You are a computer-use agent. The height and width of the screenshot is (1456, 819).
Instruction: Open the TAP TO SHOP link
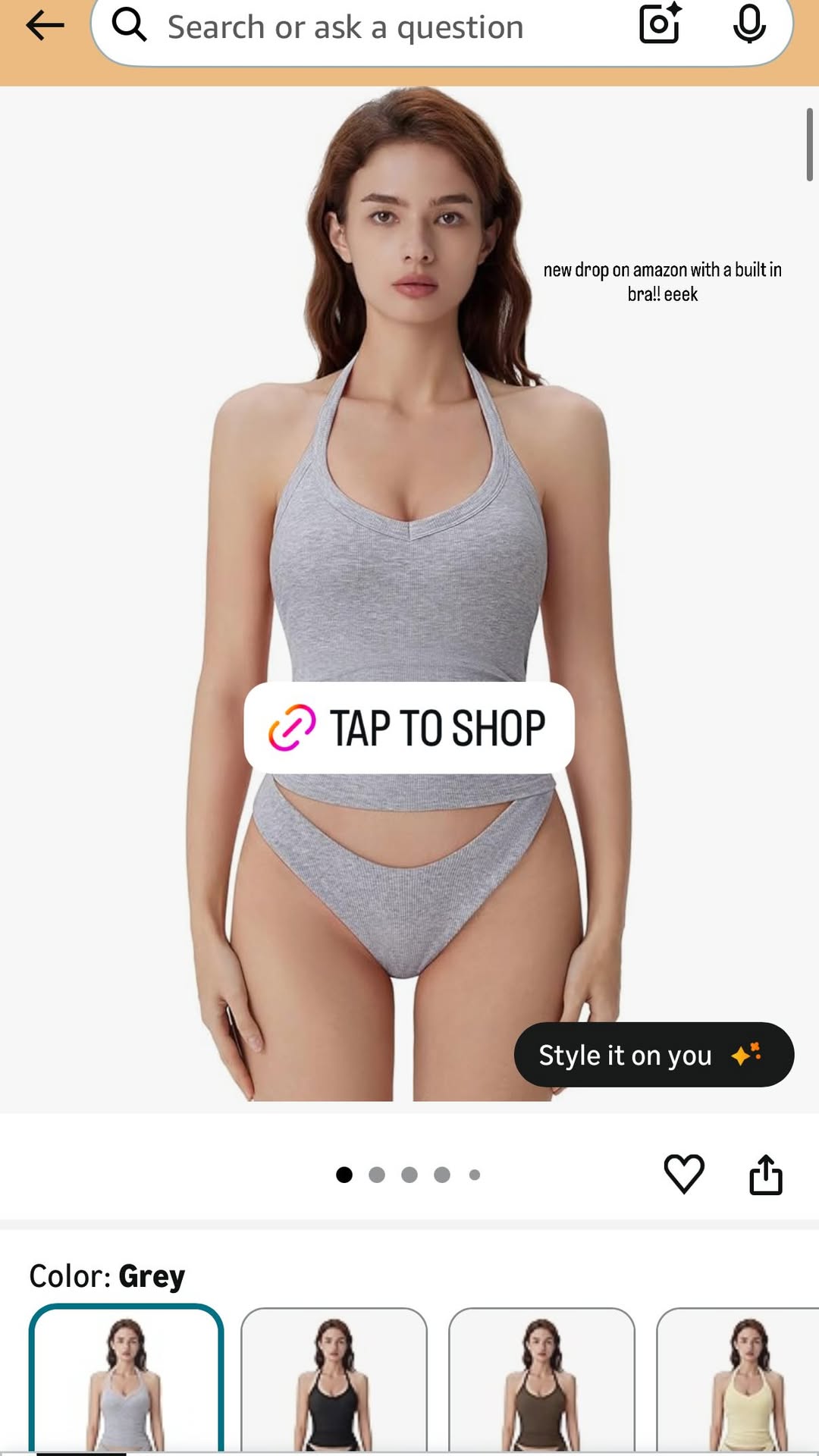click(409, 728)
